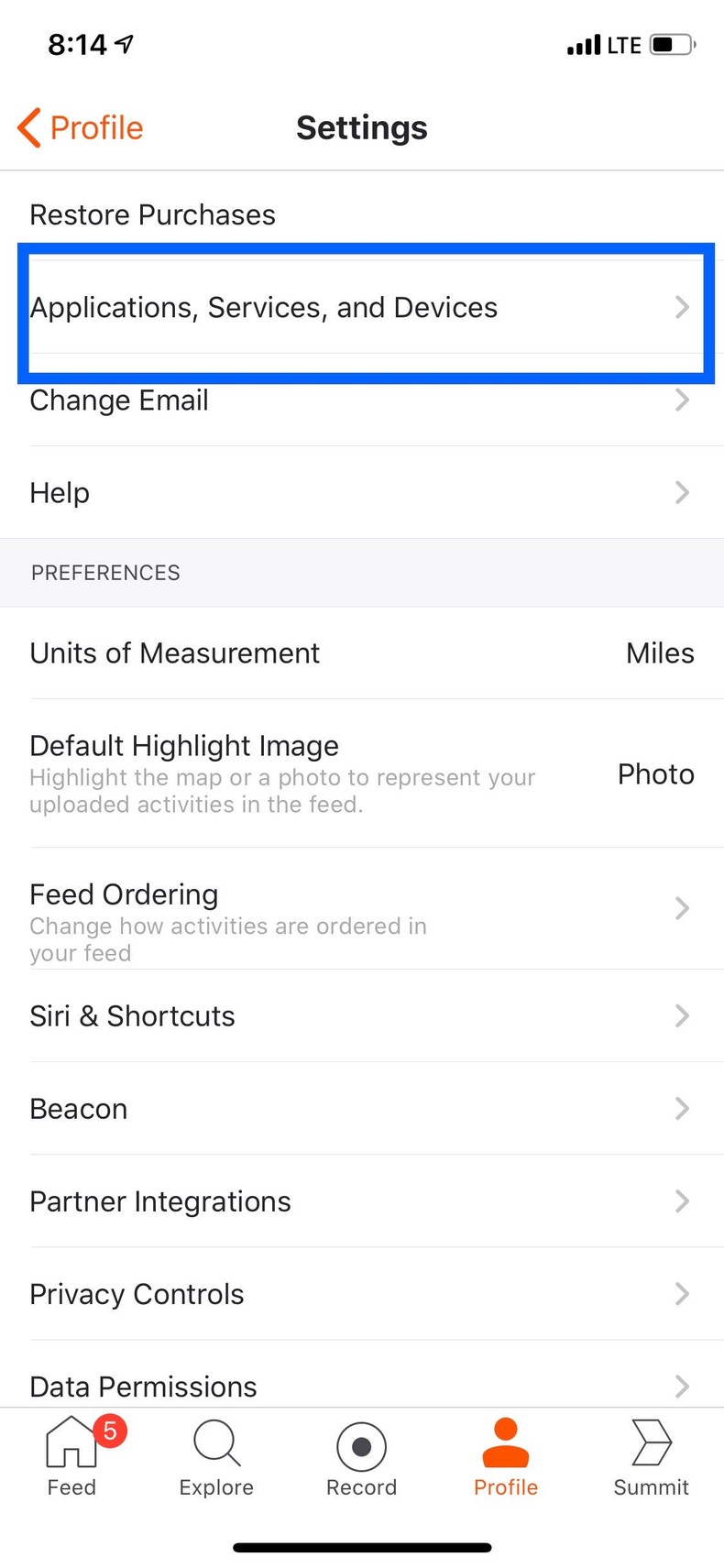Tap the Record button icon
Viewport: 724px width, 1568px height.
click(361, 1445)
